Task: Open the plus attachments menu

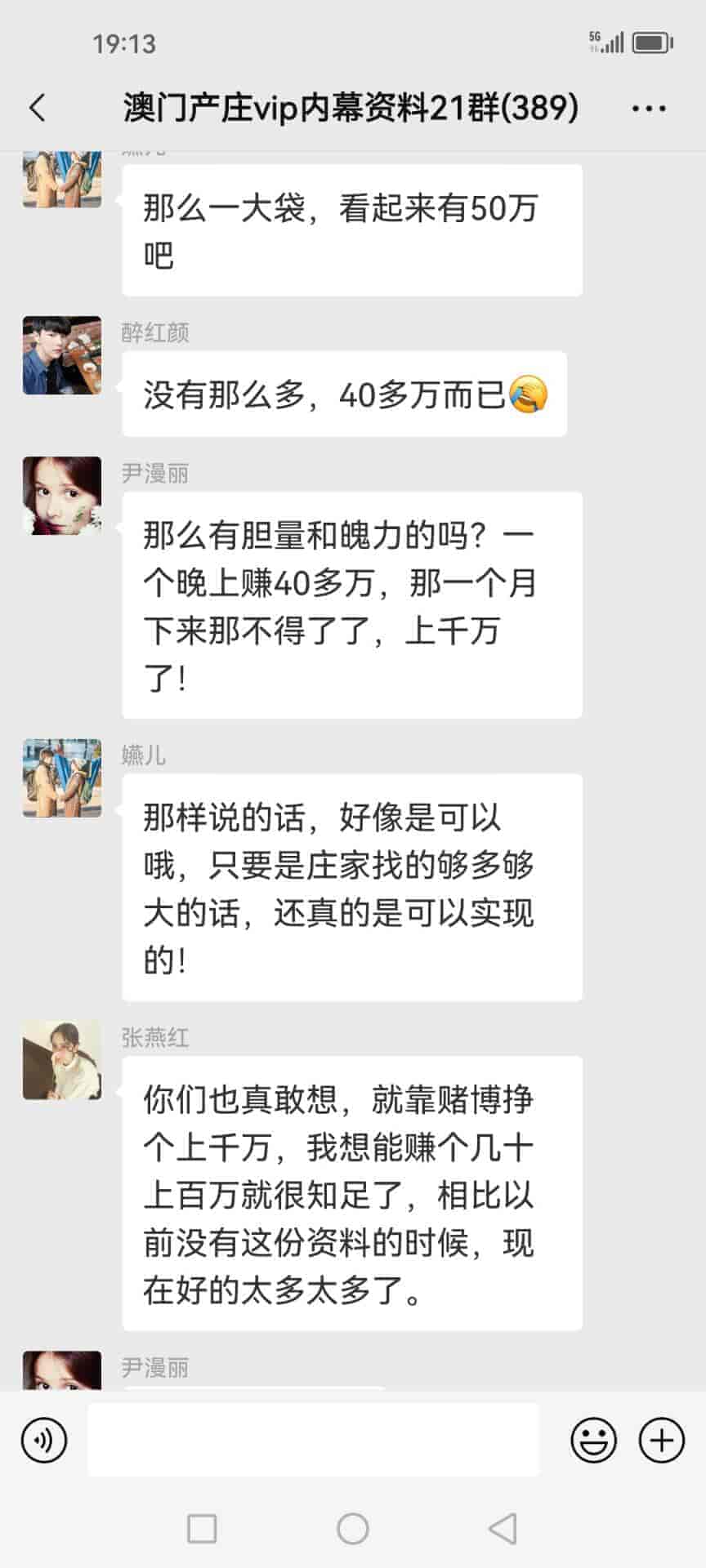Action: (x=661, y=1440)
